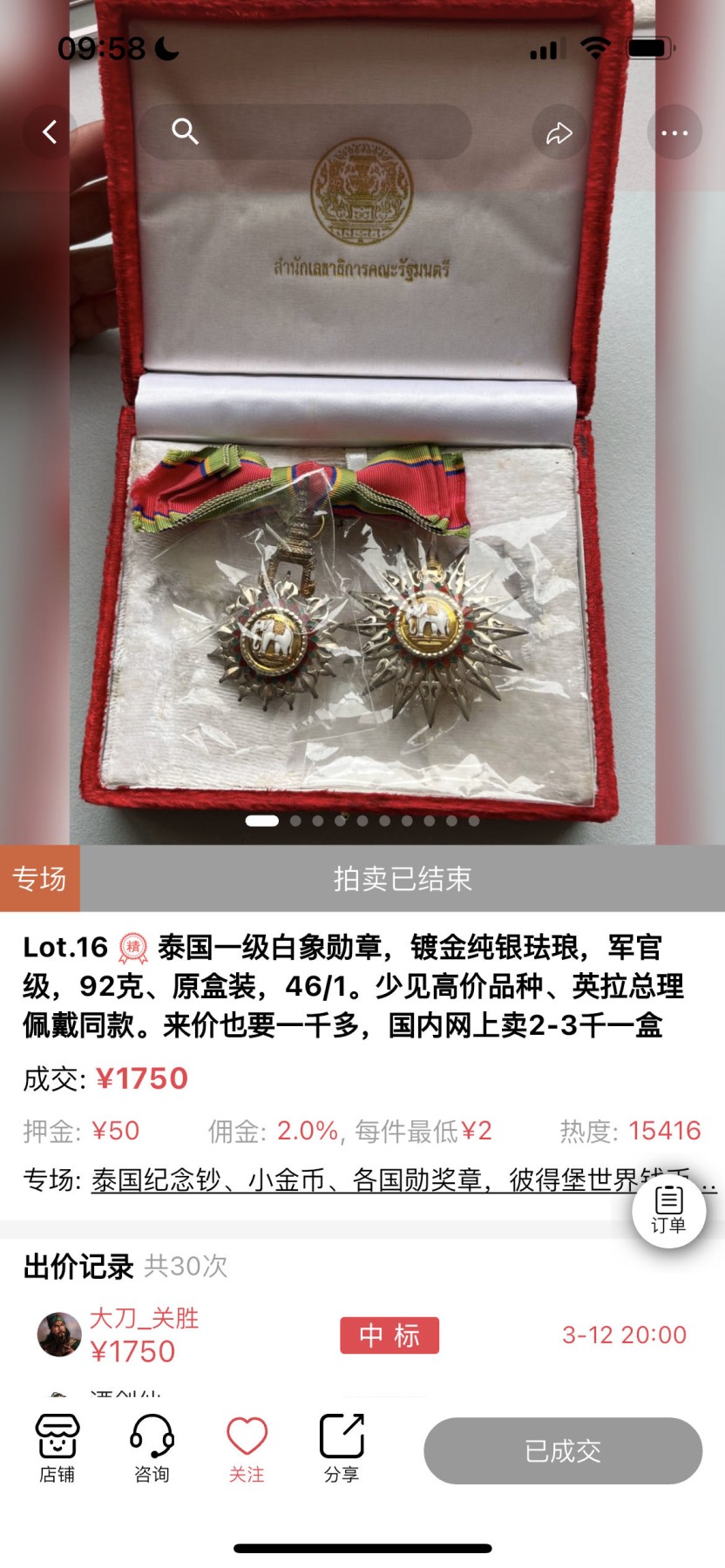Tap the 已成交 sold button

[x=563, y=1450]
